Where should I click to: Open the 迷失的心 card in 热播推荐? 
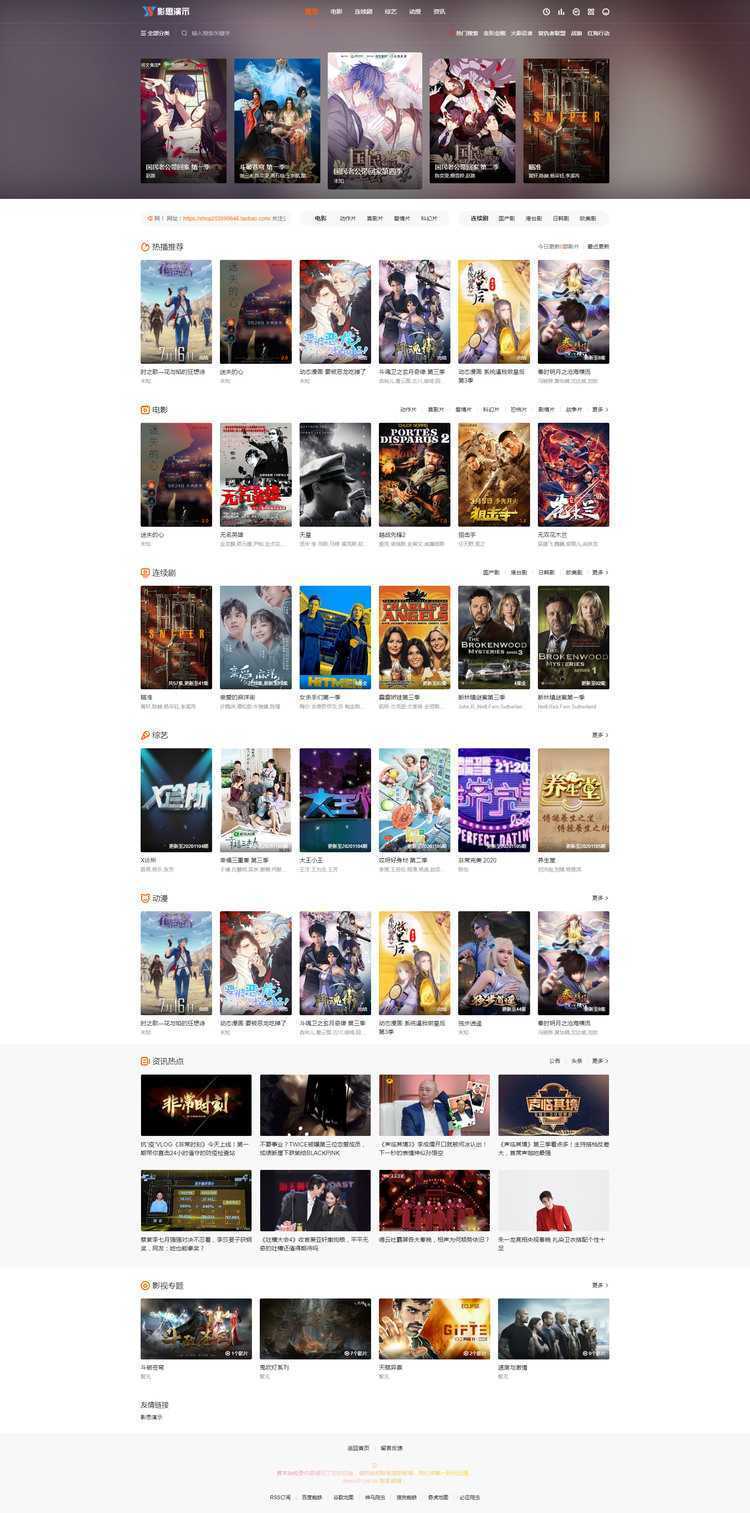tap(255, 312)
